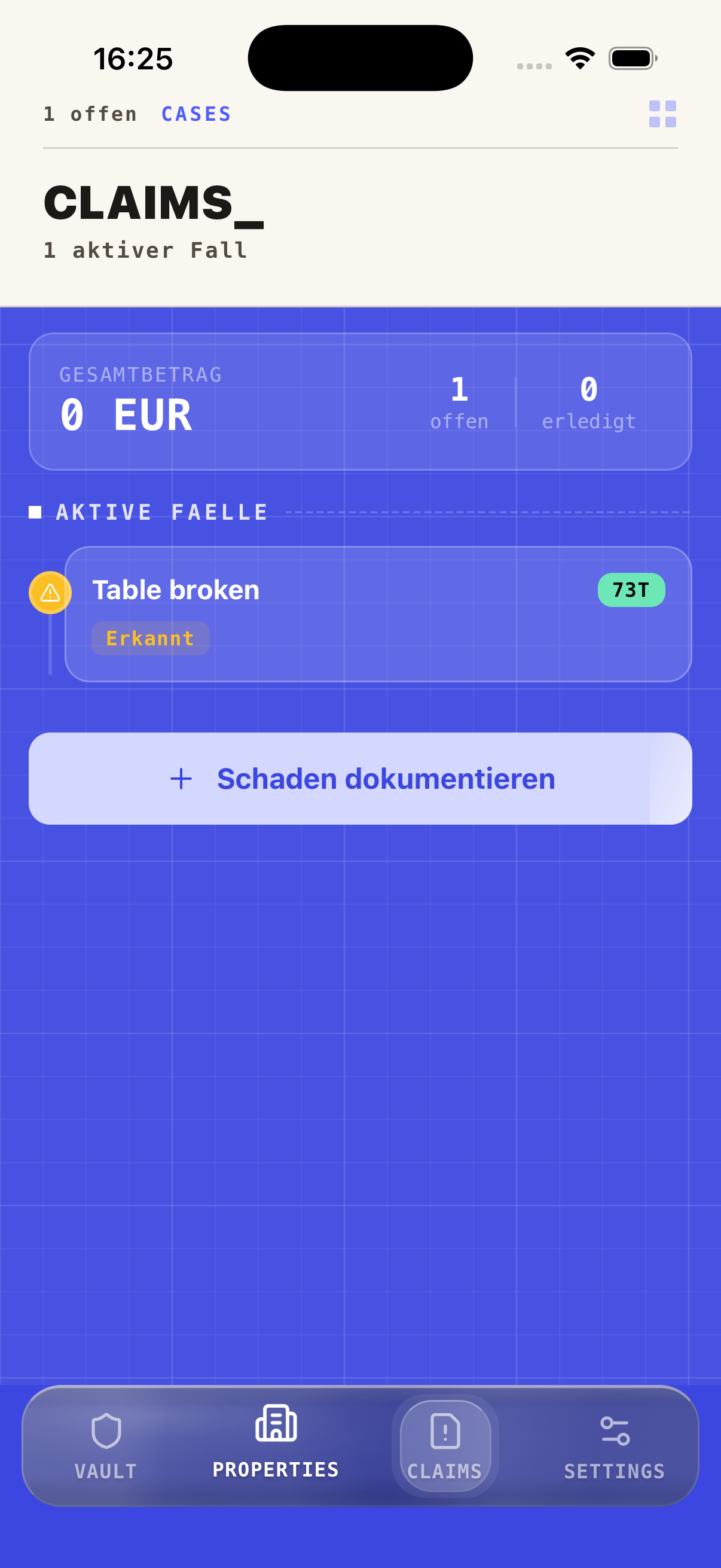Switch to the CASES view
721x1568 pixels.
(195, 114)
